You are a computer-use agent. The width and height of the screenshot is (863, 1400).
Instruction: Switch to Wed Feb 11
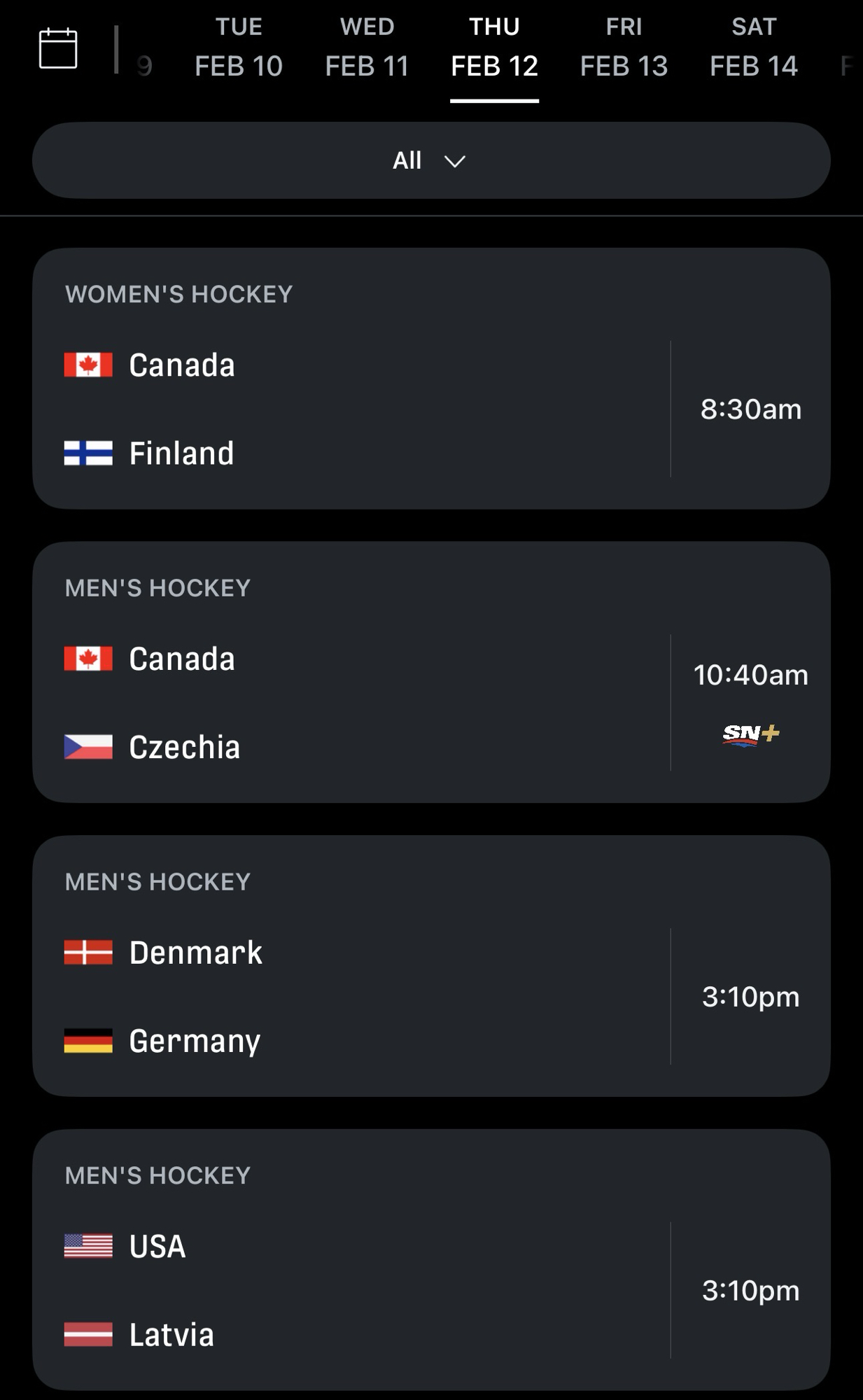coord(367,48)
